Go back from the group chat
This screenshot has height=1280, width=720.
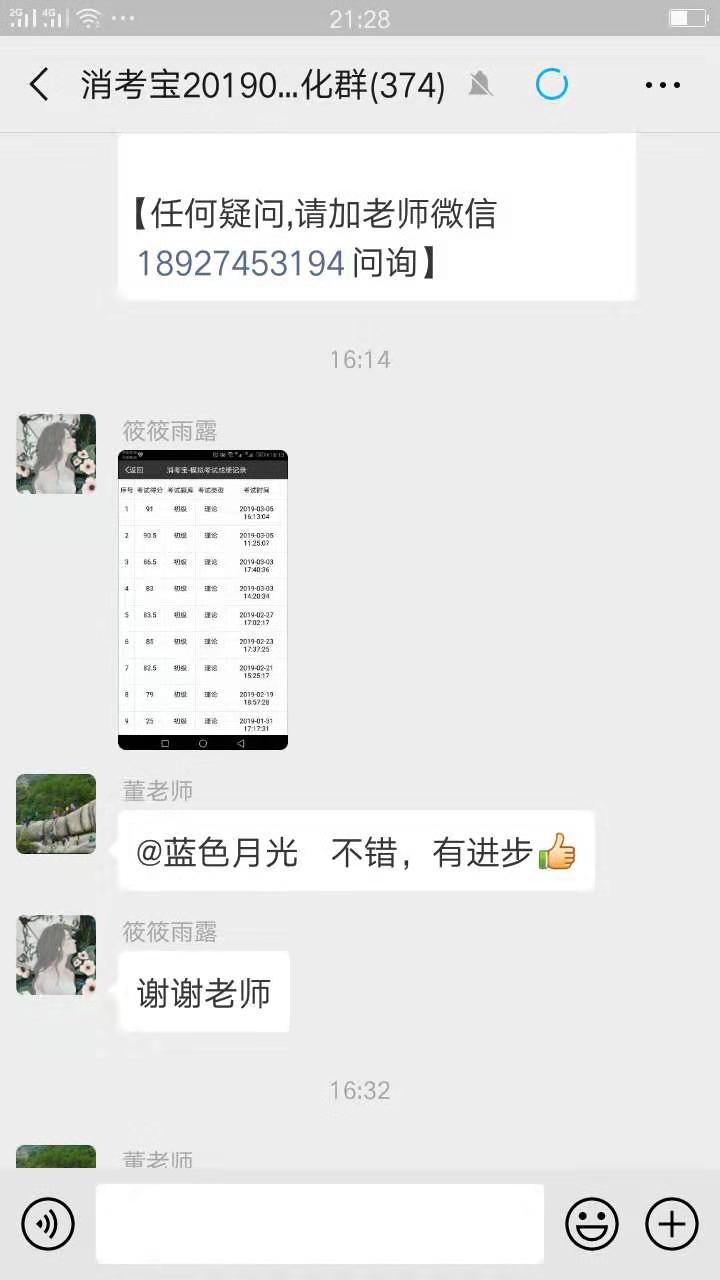point(40,86)
